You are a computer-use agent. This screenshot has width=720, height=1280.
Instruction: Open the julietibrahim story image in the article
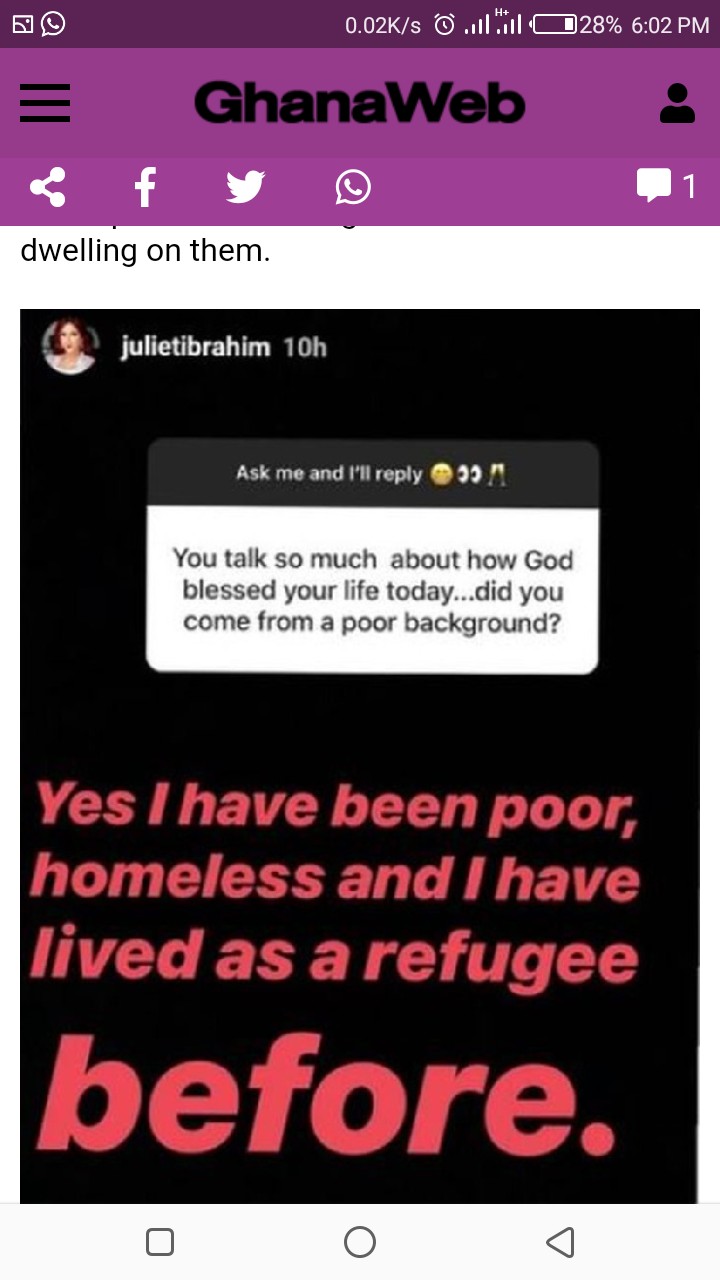click(360, 756)
